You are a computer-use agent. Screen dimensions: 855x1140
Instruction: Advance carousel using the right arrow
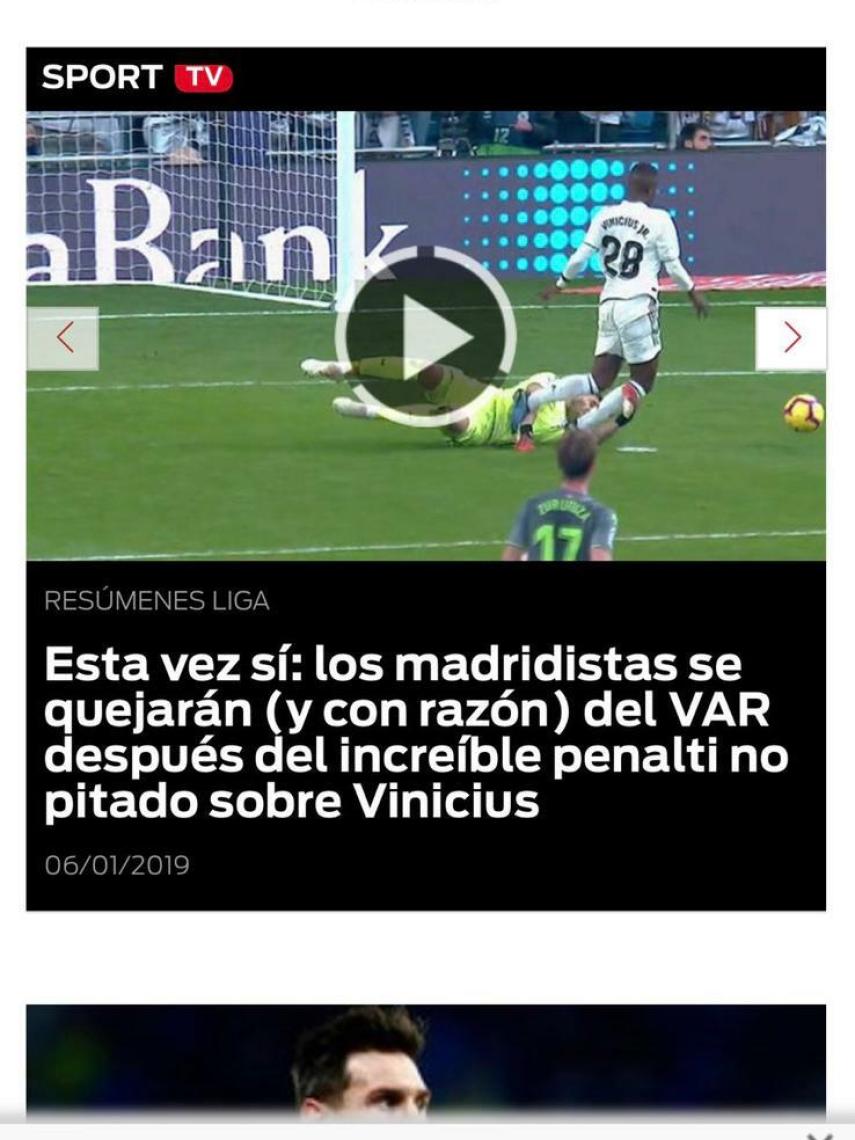coord(791,338)
